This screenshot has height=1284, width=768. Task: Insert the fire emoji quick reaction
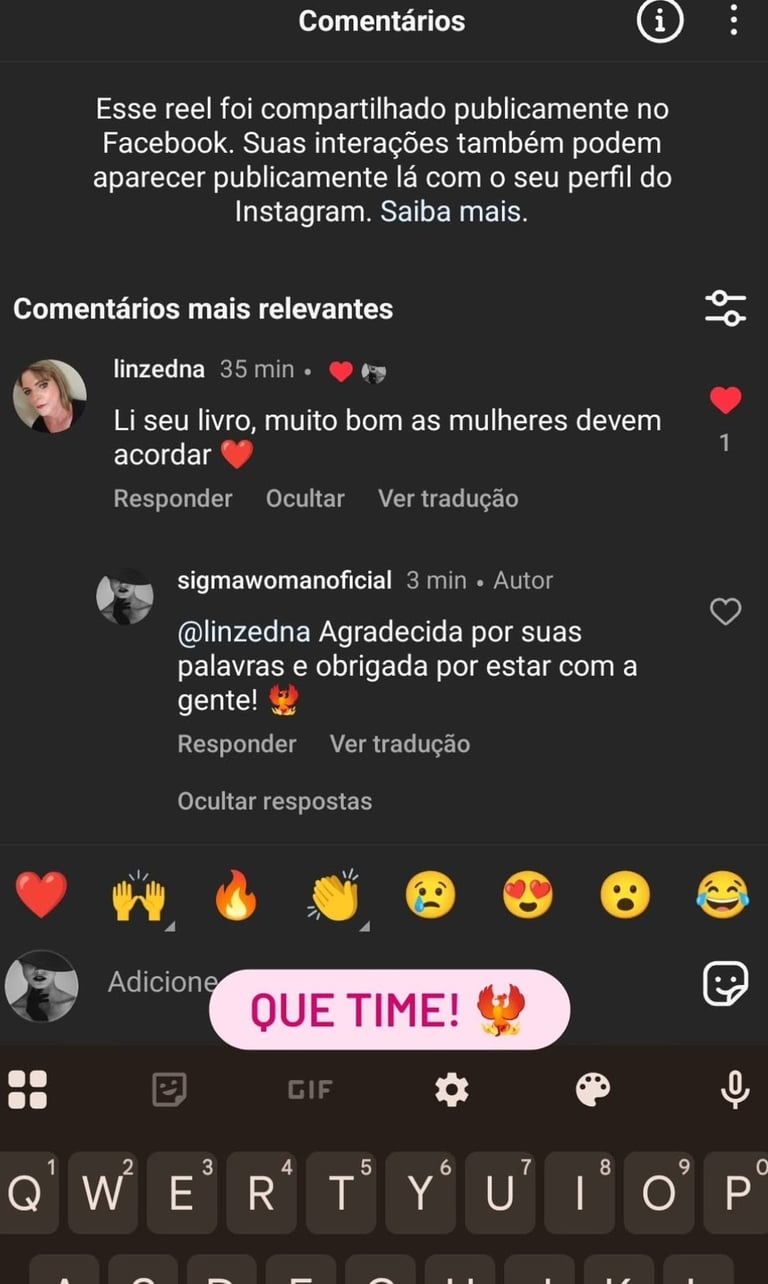(236, 895)
